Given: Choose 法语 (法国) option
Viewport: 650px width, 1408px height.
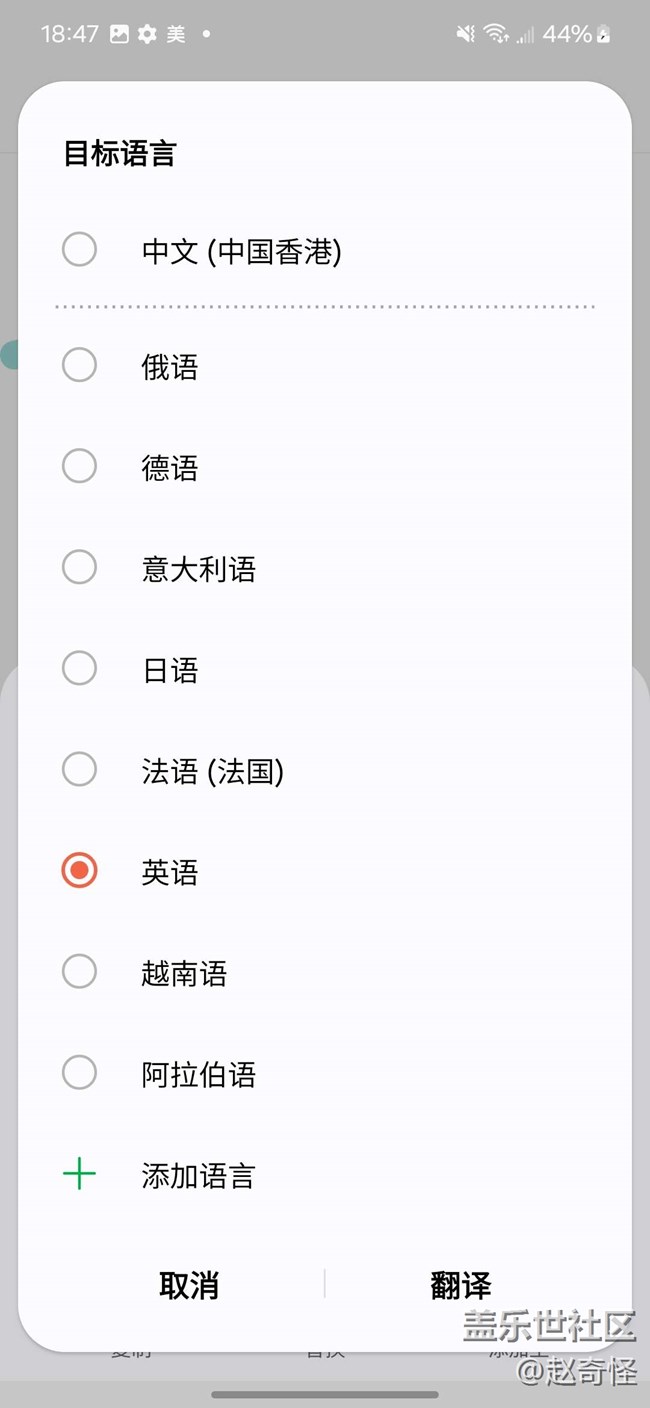Looking at the screenshot, I should [325, 770].
